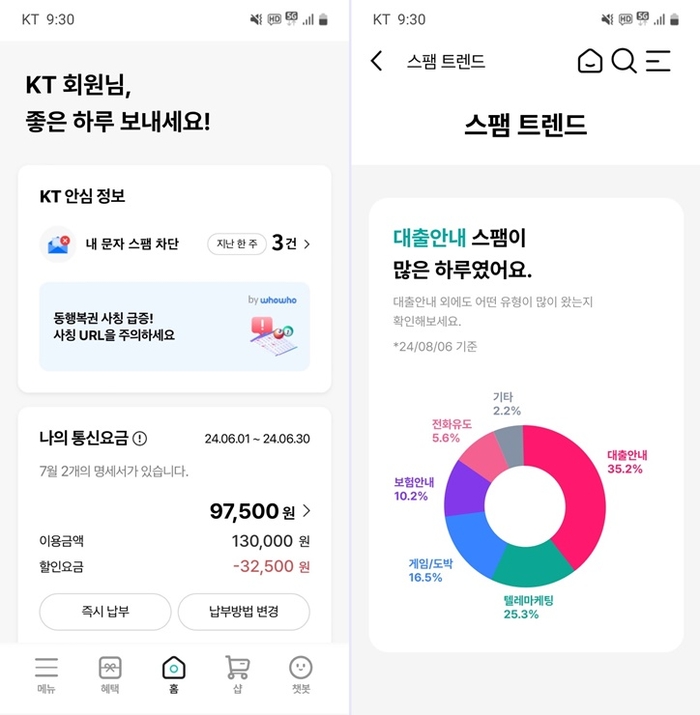Tap the home icon in the top bar
This screenshot has height=715, width=700.
(590, 61)
